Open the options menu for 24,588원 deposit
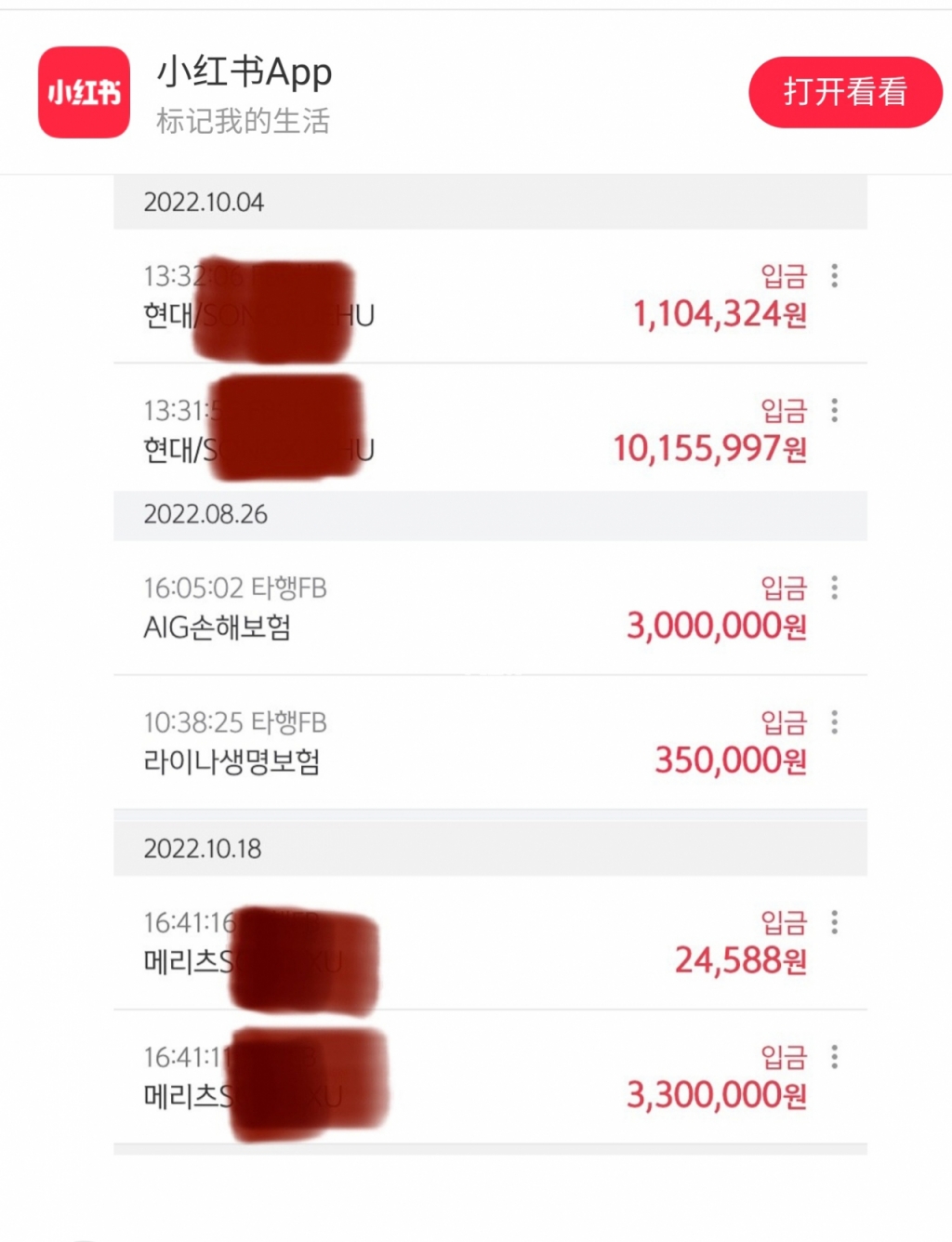This screenshot has width=952, height=1242. point(834,922)
